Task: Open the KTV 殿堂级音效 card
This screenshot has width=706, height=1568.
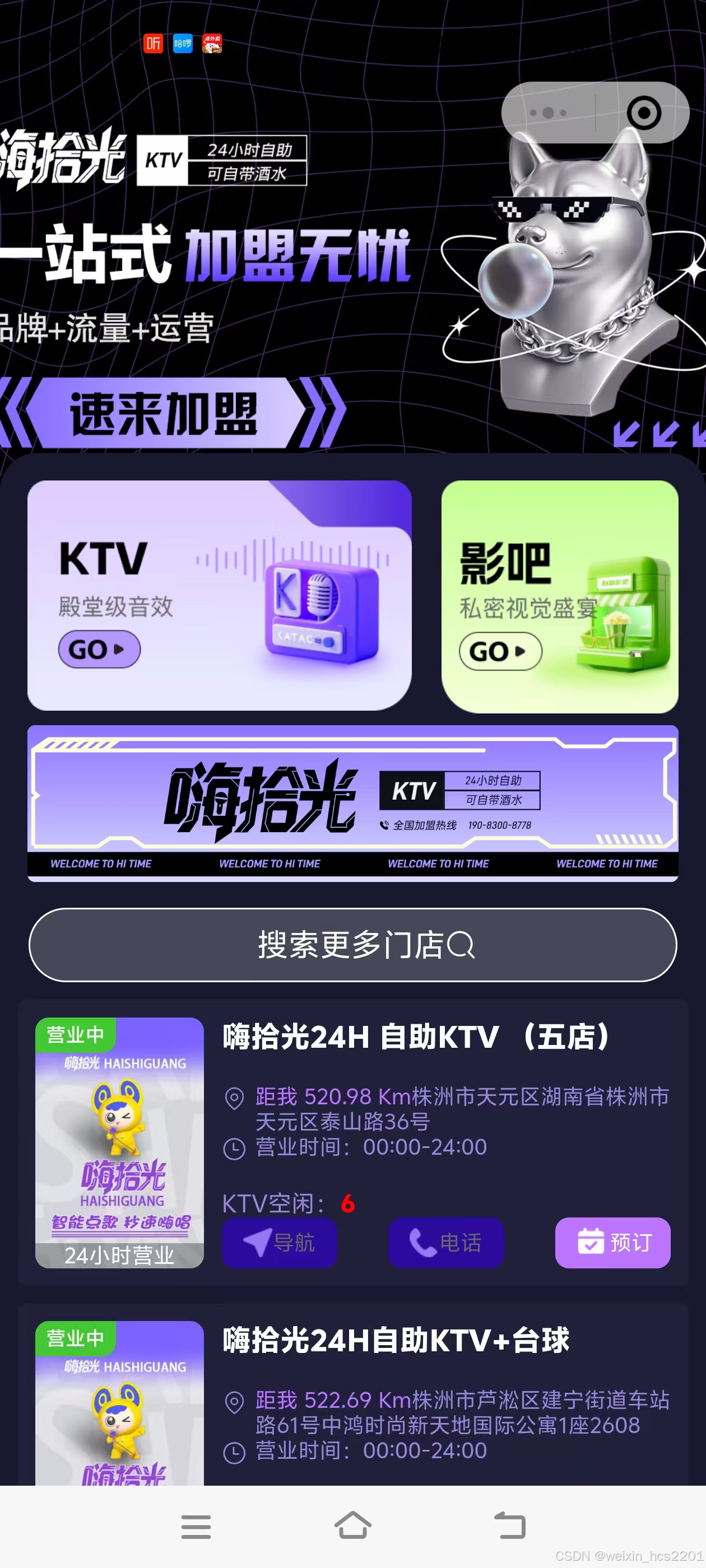Action: click(219, 595)
